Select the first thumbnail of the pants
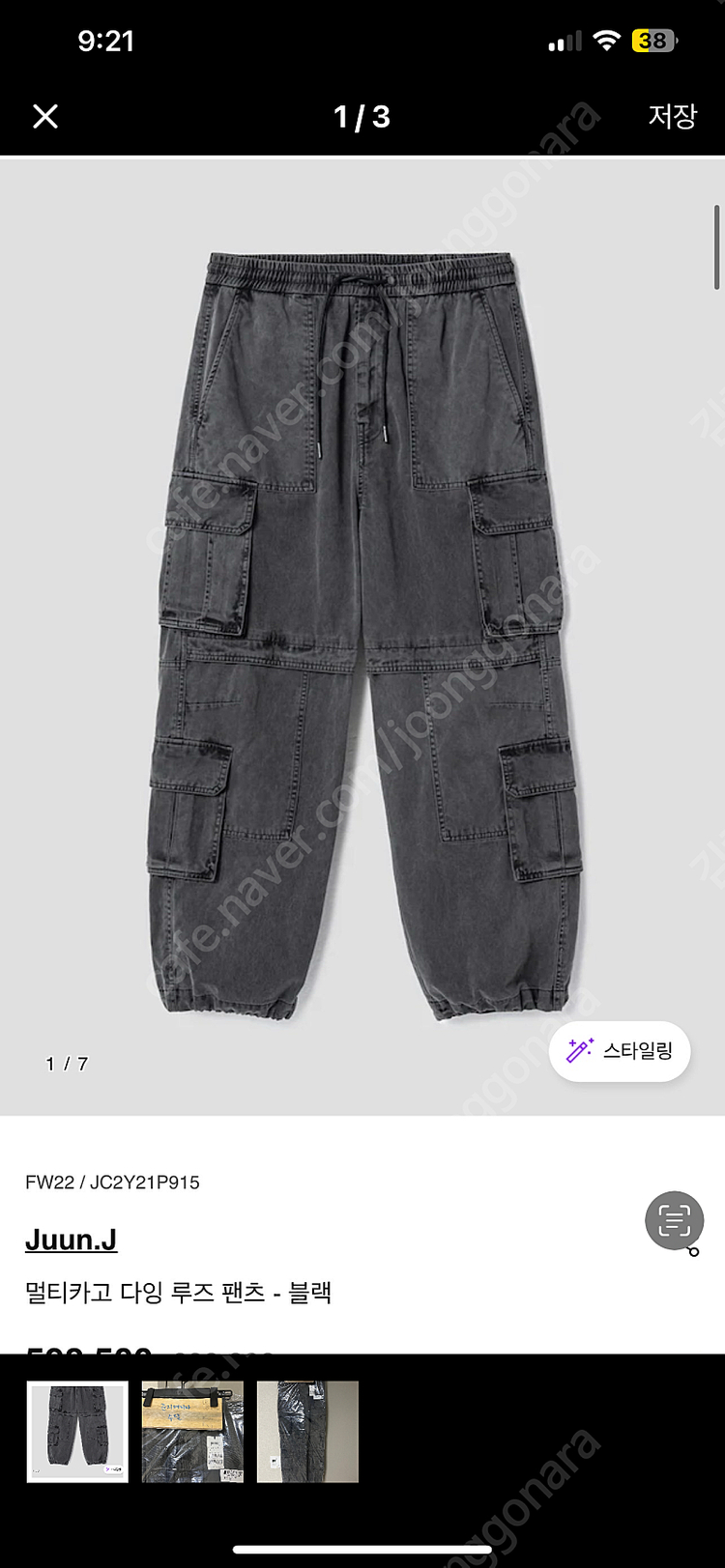The width and height of the screenshot is (725, 1568). 77,1431
